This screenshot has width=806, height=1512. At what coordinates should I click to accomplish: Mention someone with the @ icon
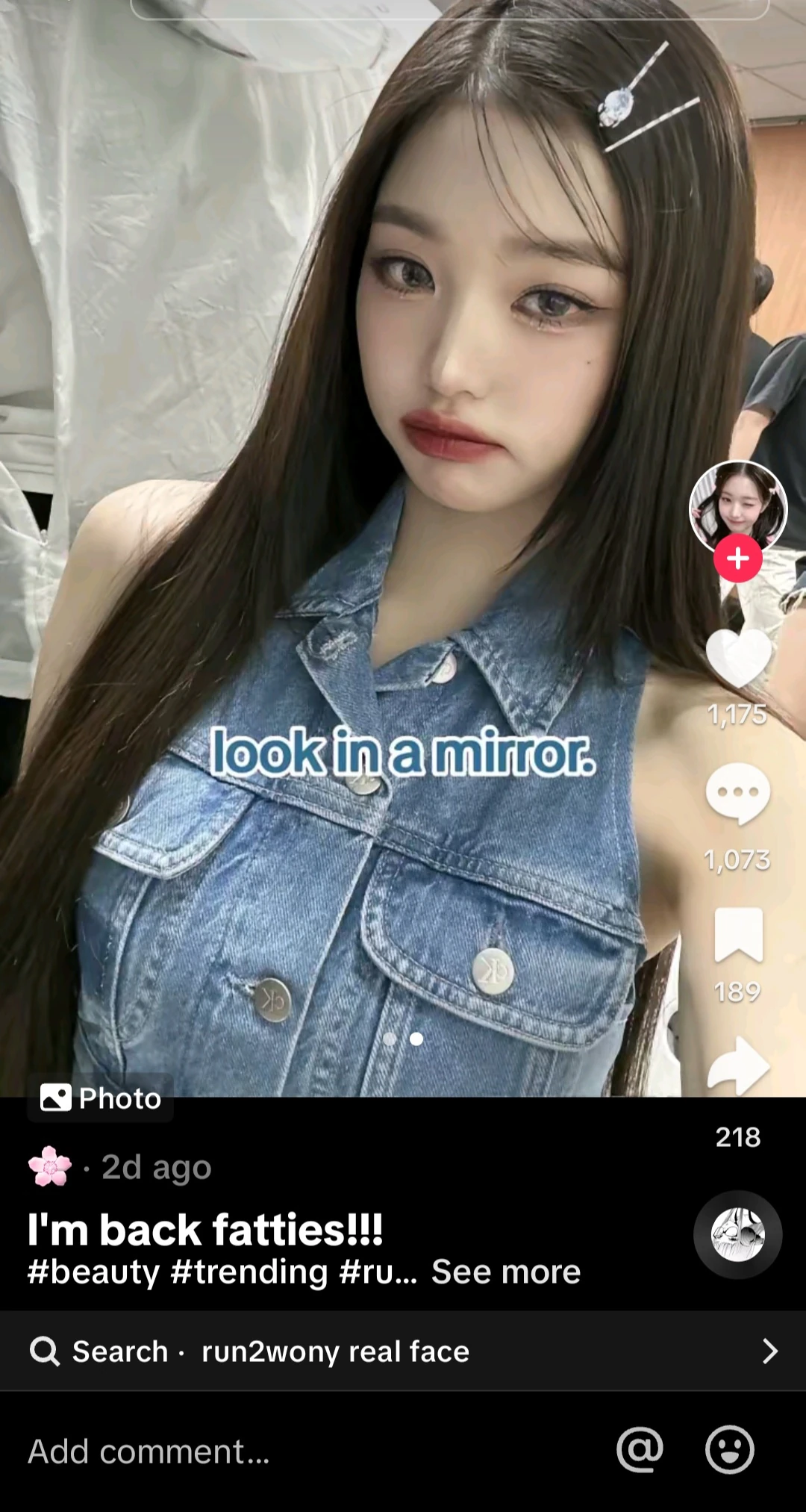640,1450
